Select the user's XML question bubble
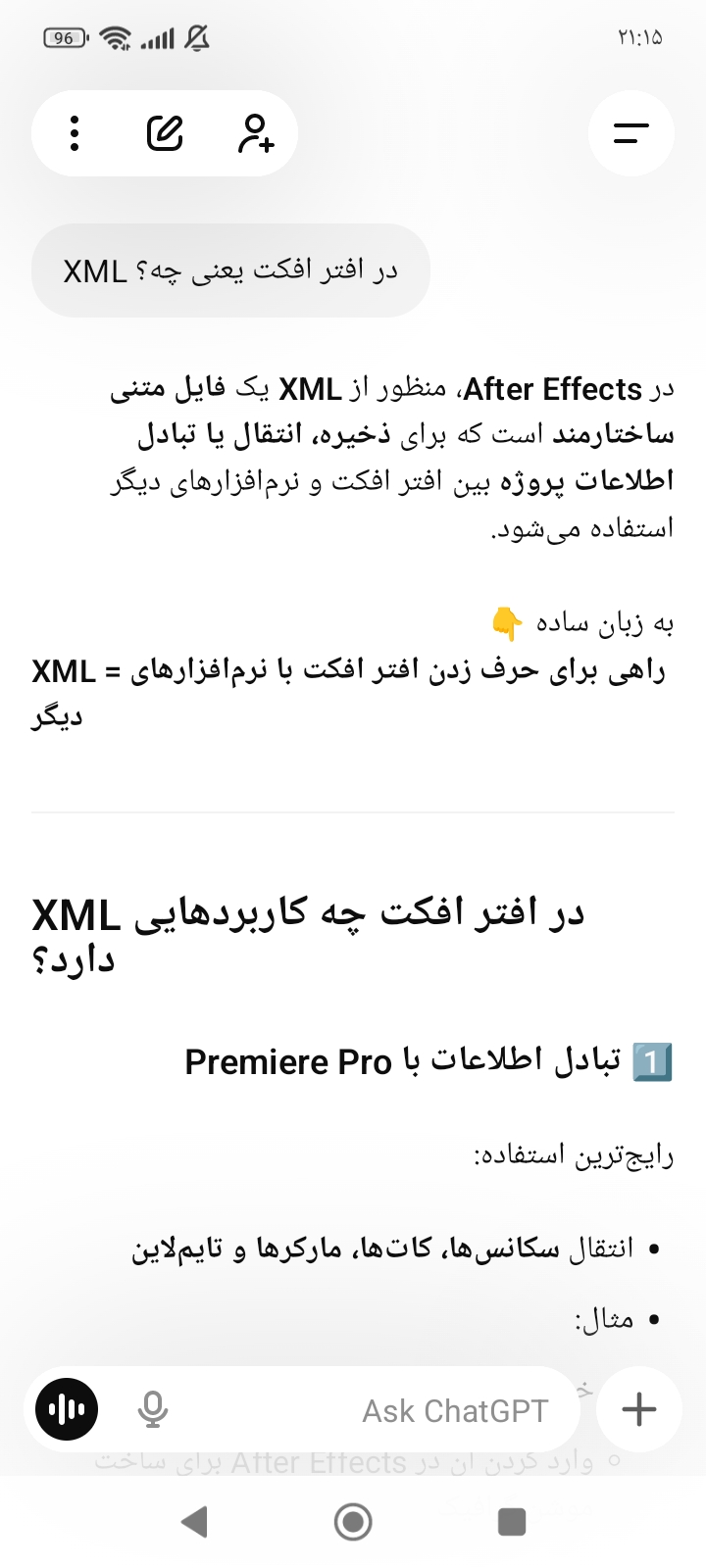Image resolution: width=706 pixels, height=1568 pixels. pyautogui.click(x=231, y=269)
